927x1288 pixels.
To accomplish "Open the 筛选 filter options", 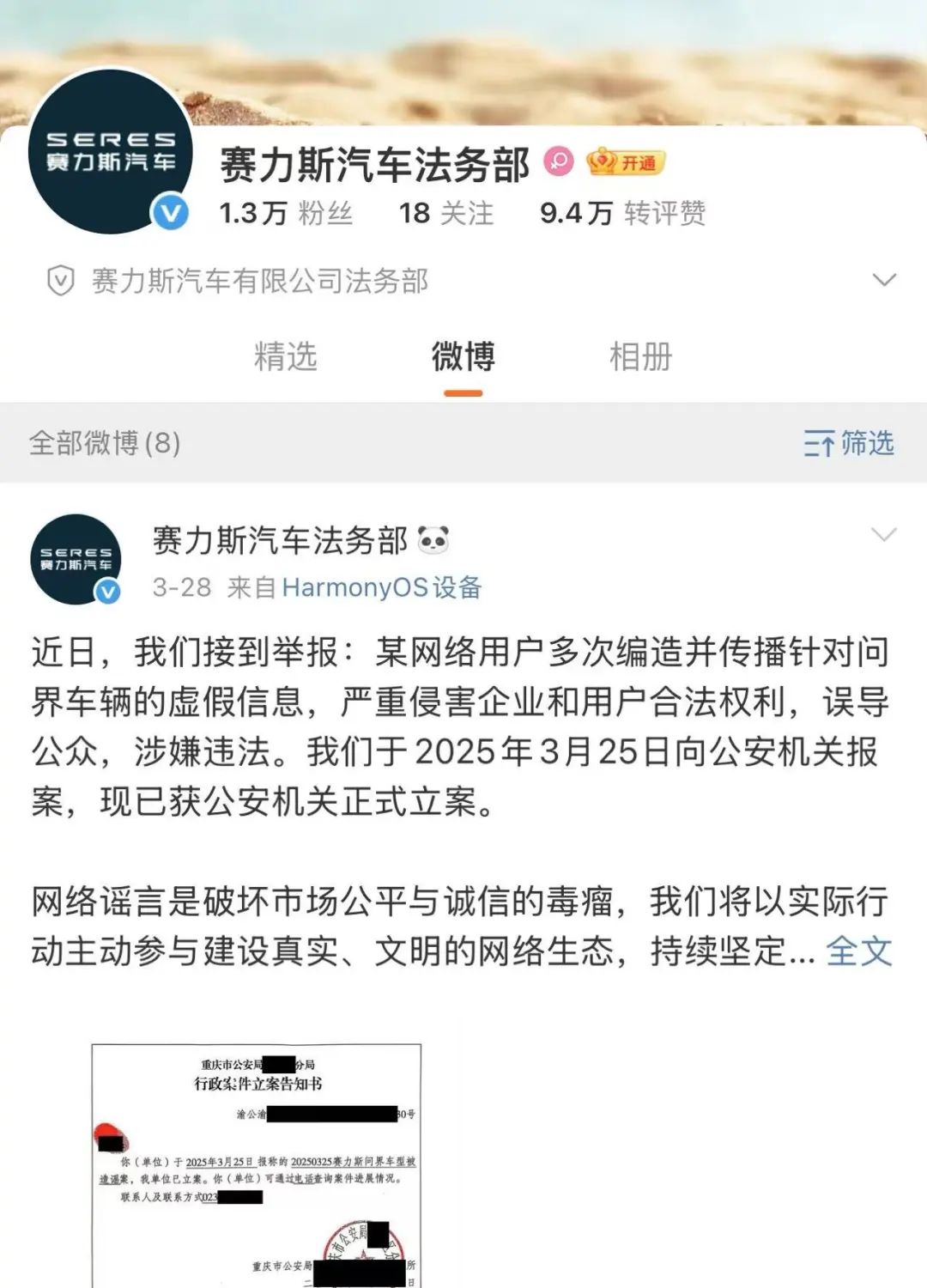I will tap(849, 443).
